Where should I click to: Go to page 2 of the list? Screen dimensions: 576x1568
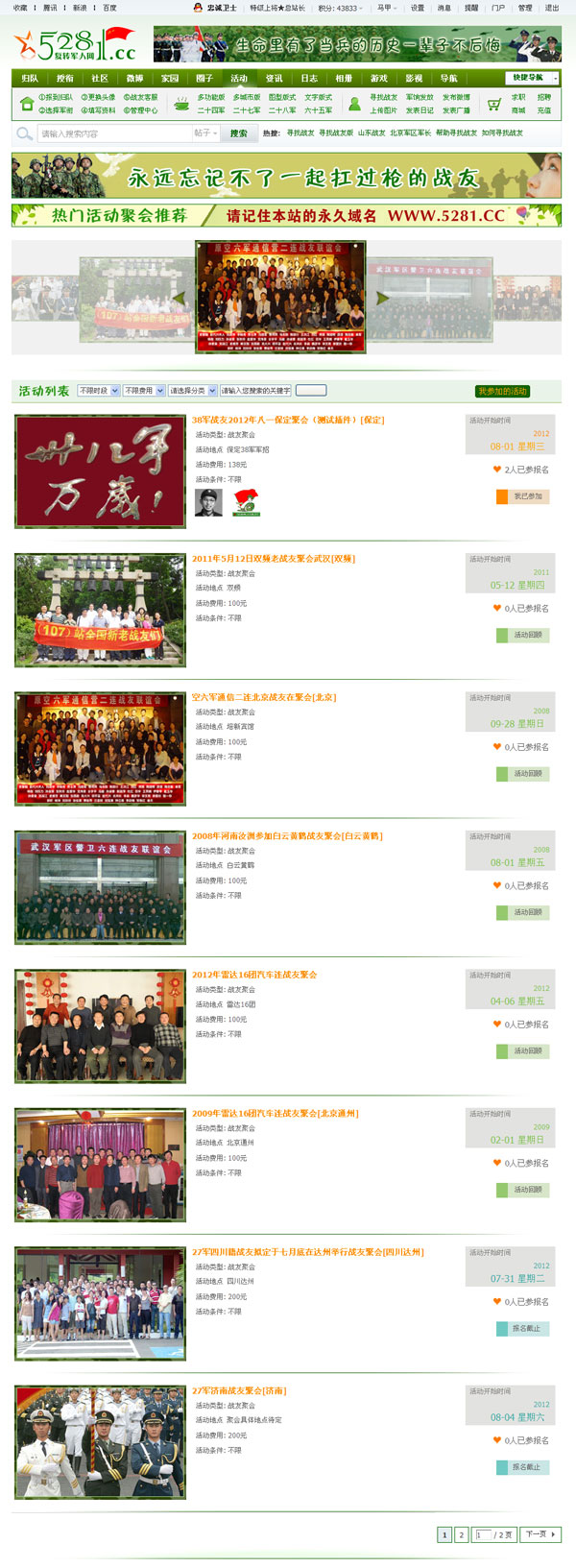(x=461, y=1534)
